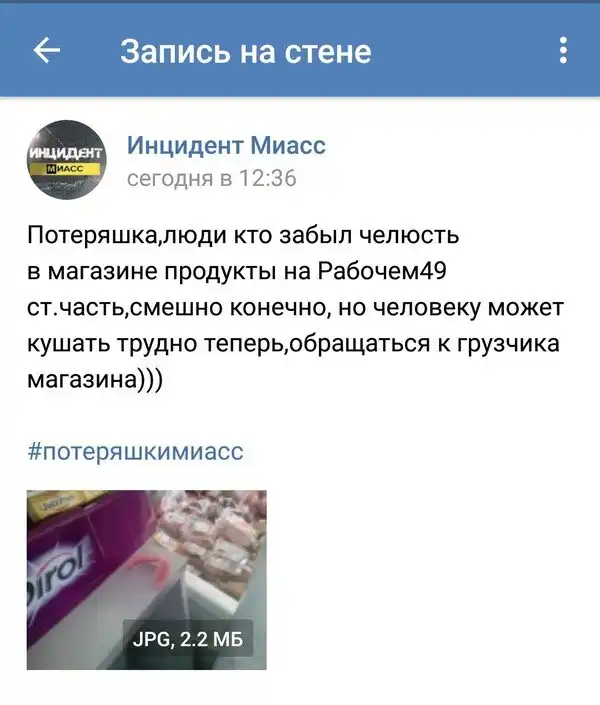The height and width of the screenshot is (705, 600).
Task: Open the Инцидент Миасс community name
Action: tap(226, 146)
